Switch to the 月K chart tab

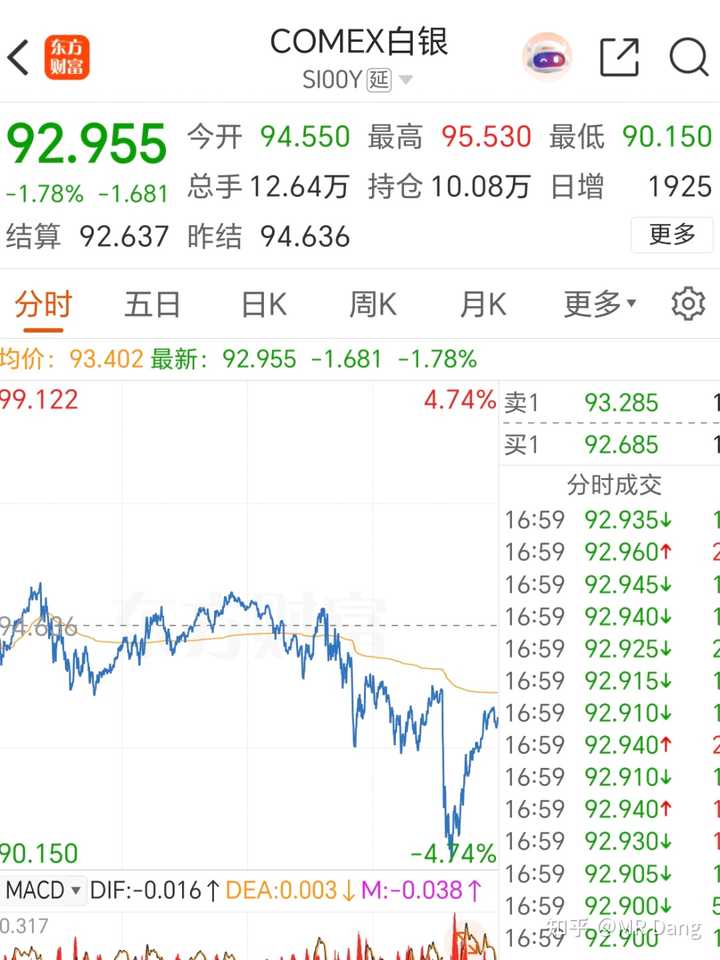[x=482, y=303]
